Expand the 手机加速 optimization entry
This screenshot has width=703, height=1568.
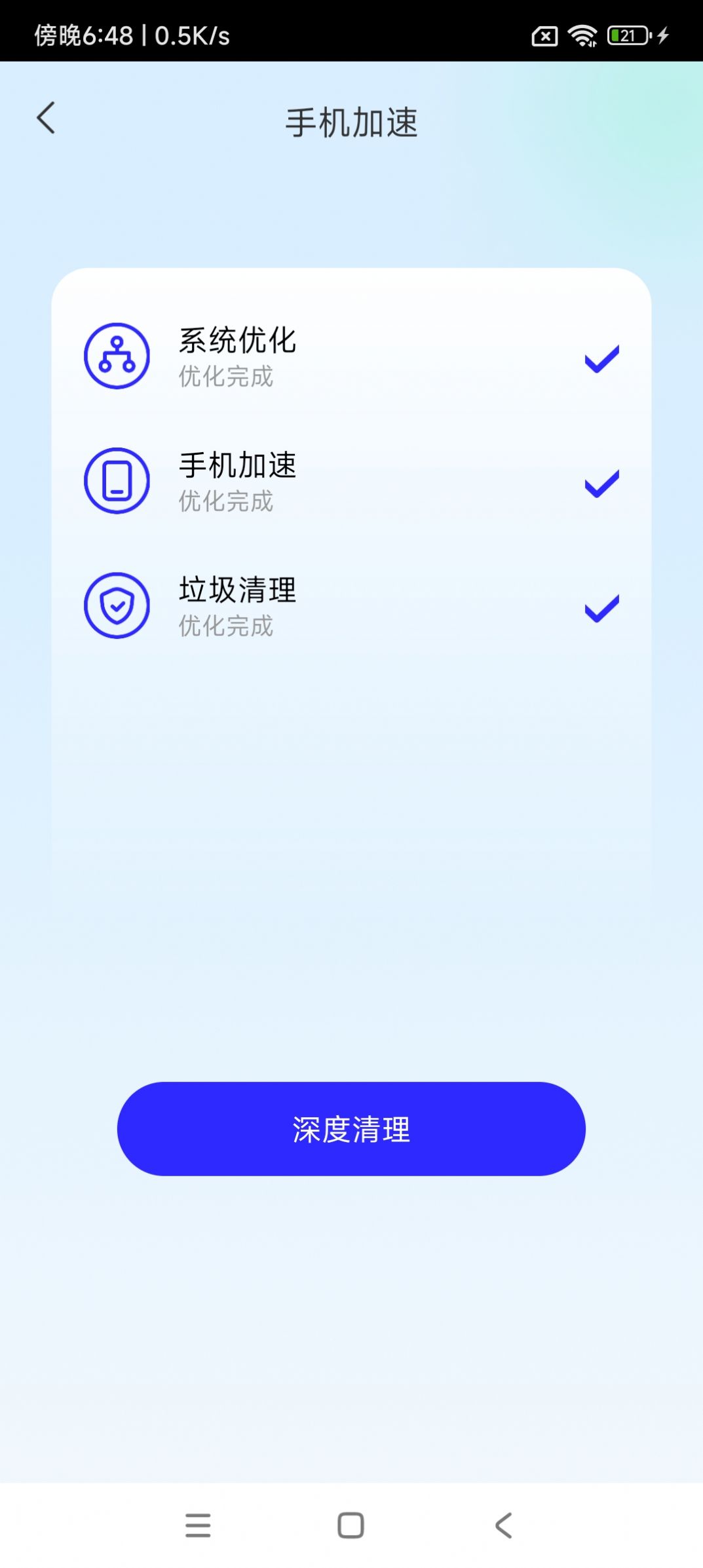[x=351, y=481]
